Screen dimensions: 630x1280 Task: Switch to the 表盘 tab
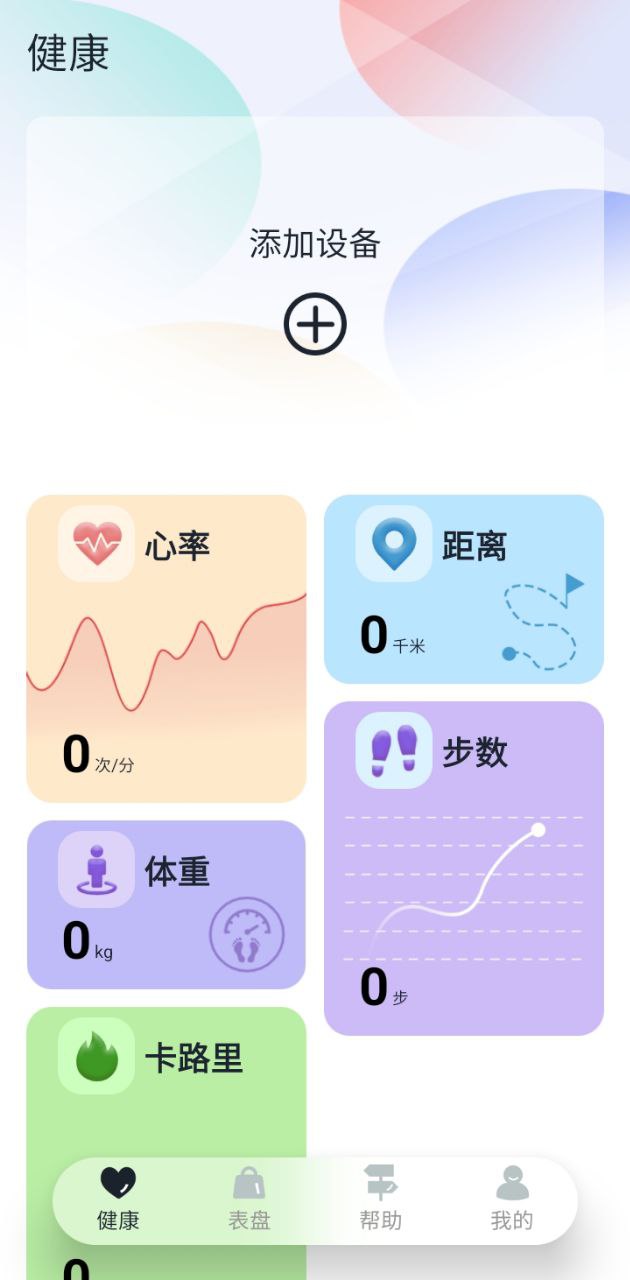click(249, 1200)
